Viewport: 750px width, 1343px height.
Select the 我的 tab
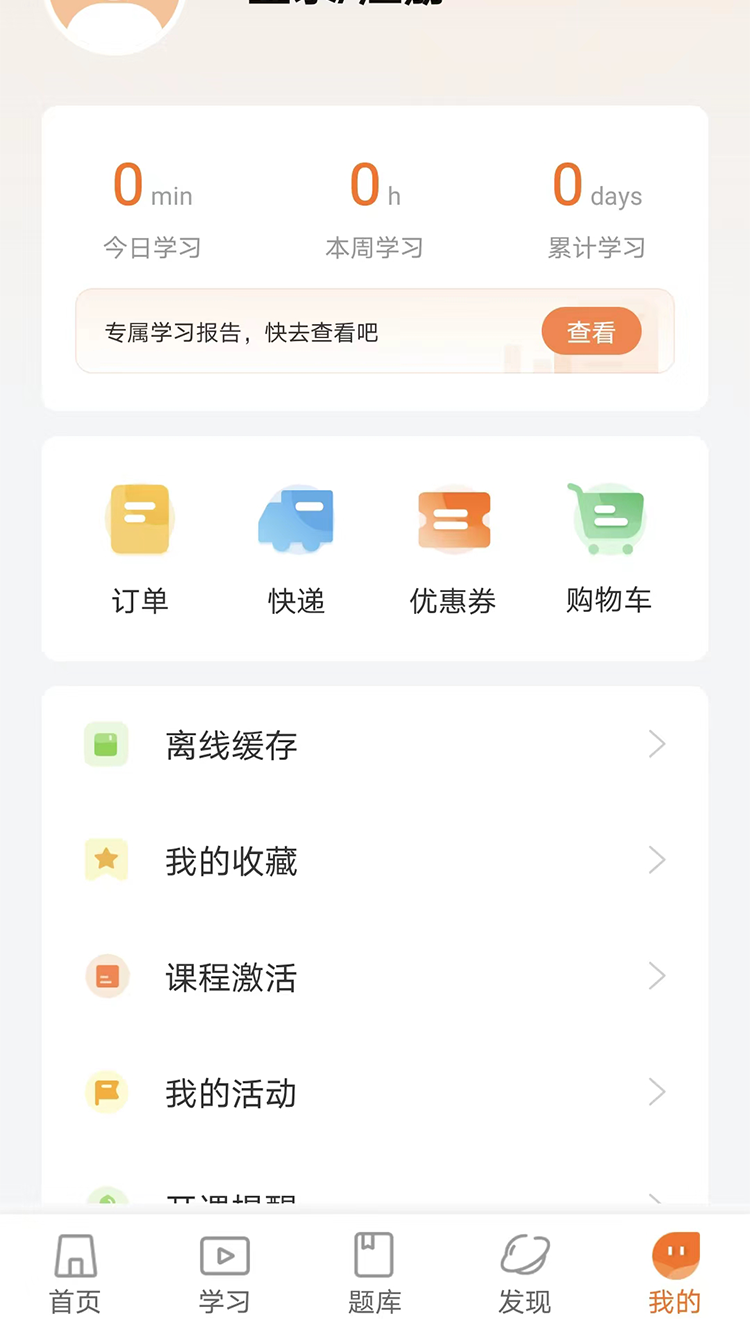[675, 1274]
